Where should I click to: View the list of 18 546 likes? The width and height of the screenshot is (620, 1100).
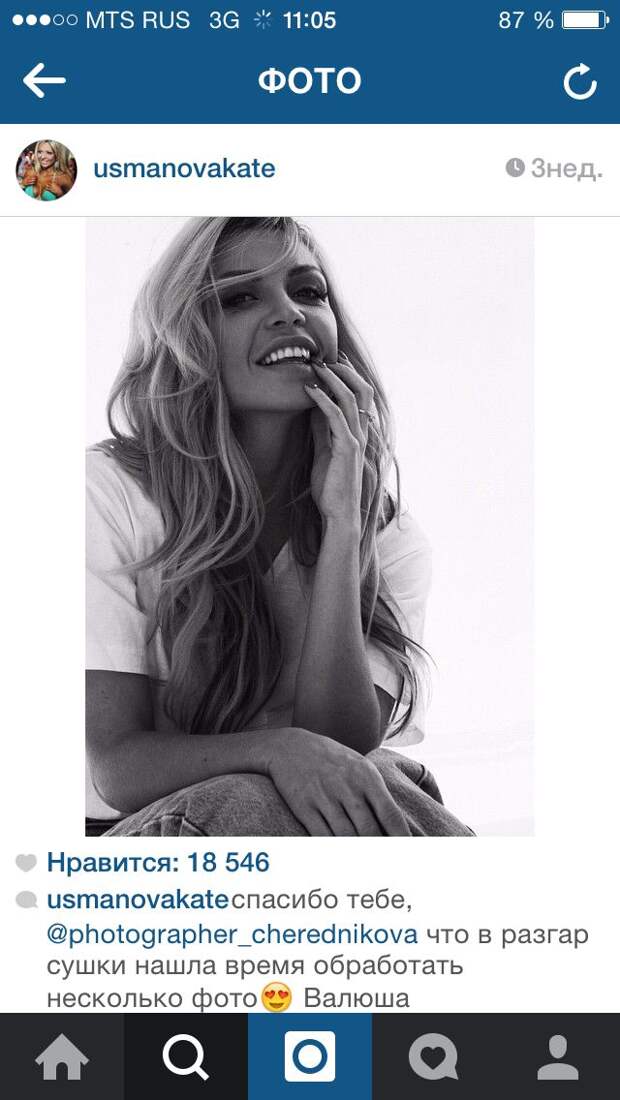(x=158, y=862)
